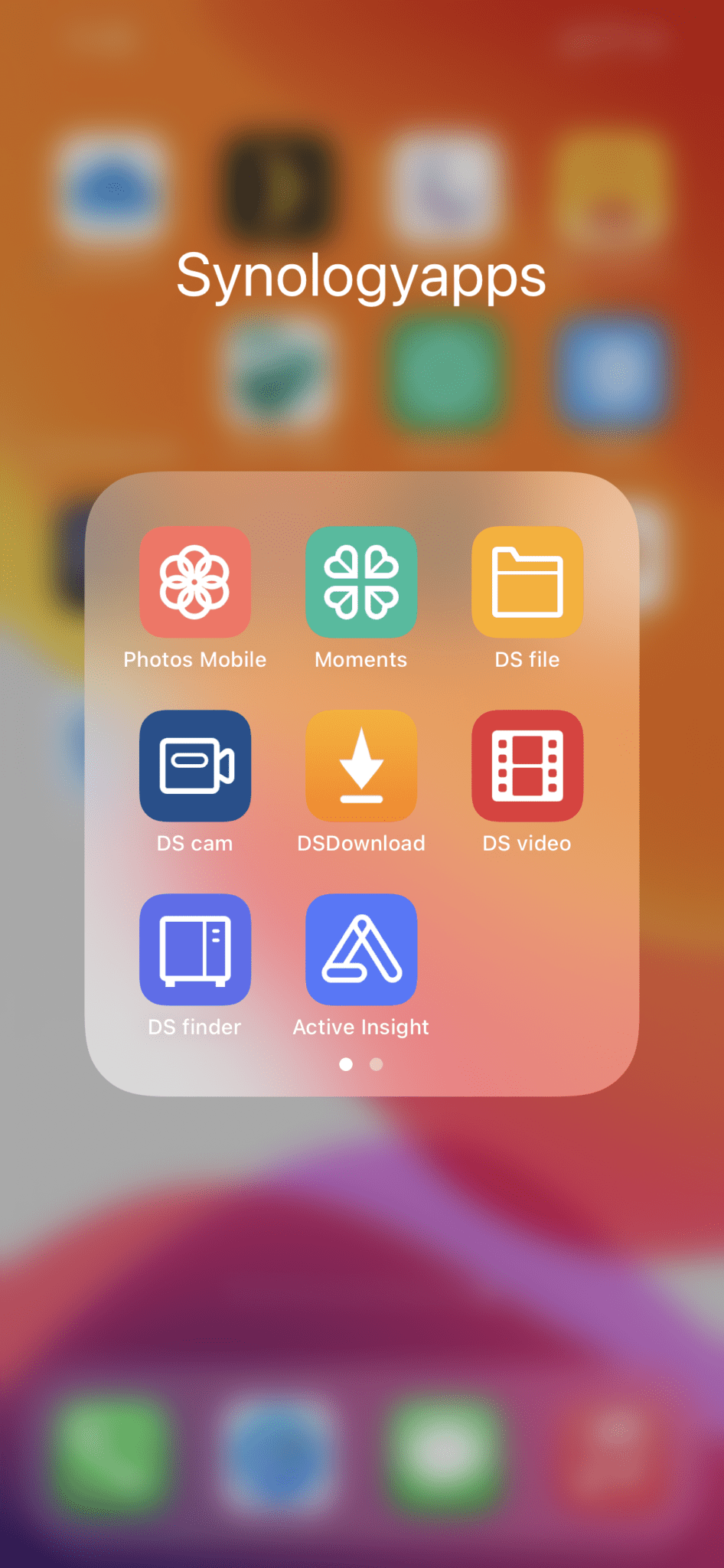Open DS finder
Image resolution: width=724 pixels, height=1568 pixels.
click(x=195, y=949)
